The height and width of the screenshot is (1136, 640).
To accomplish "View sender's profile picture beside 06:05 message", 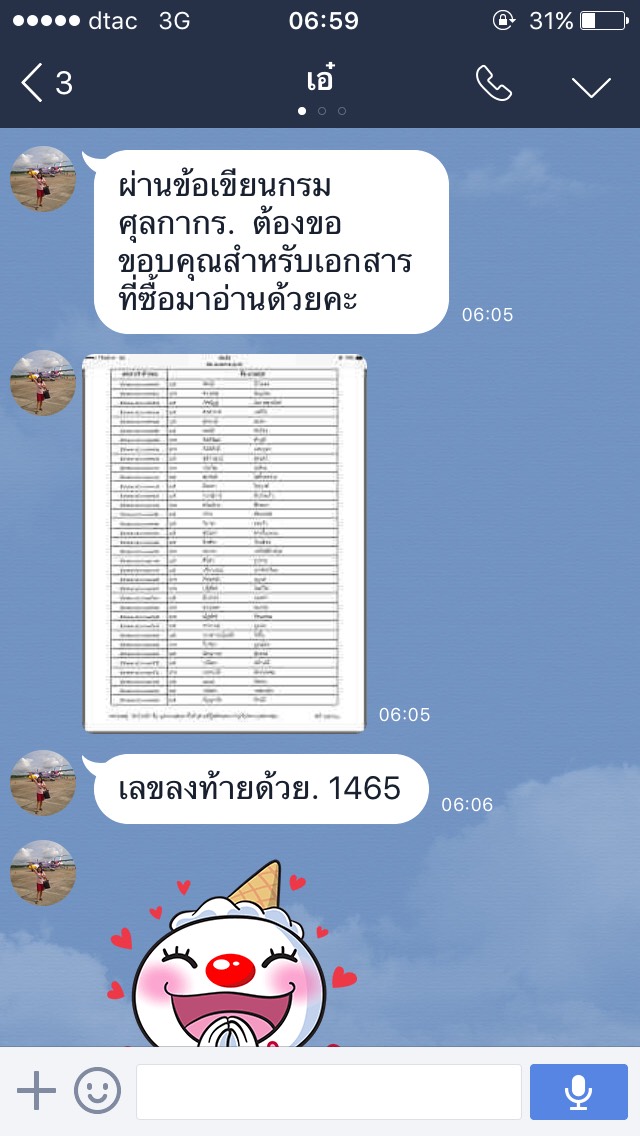I will point(43,179).
